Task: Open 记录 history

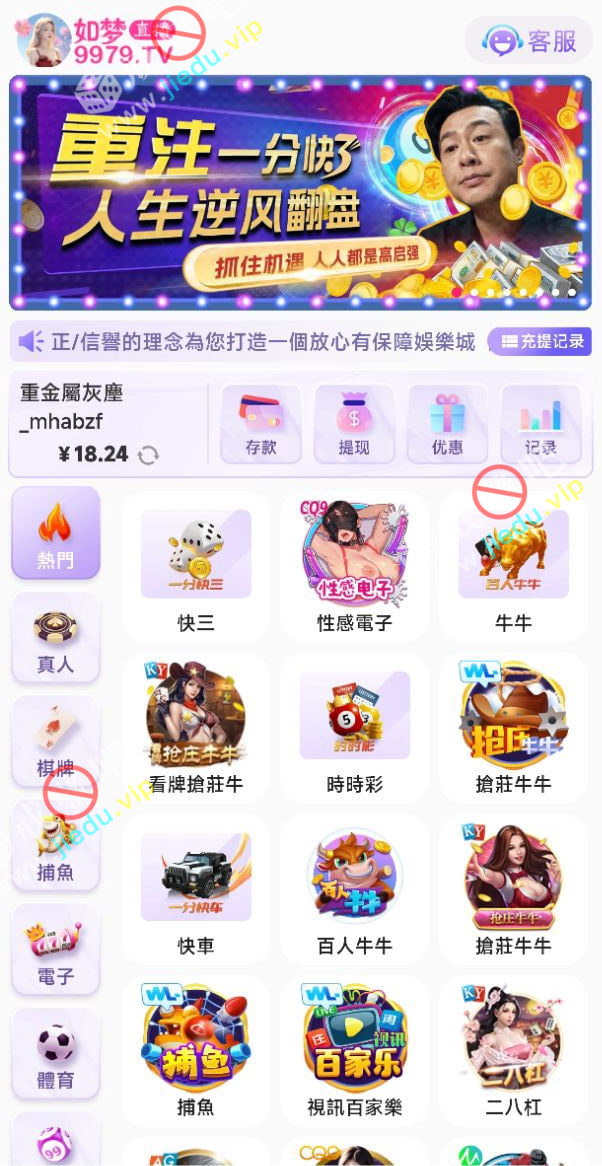Action: (540, 423)
